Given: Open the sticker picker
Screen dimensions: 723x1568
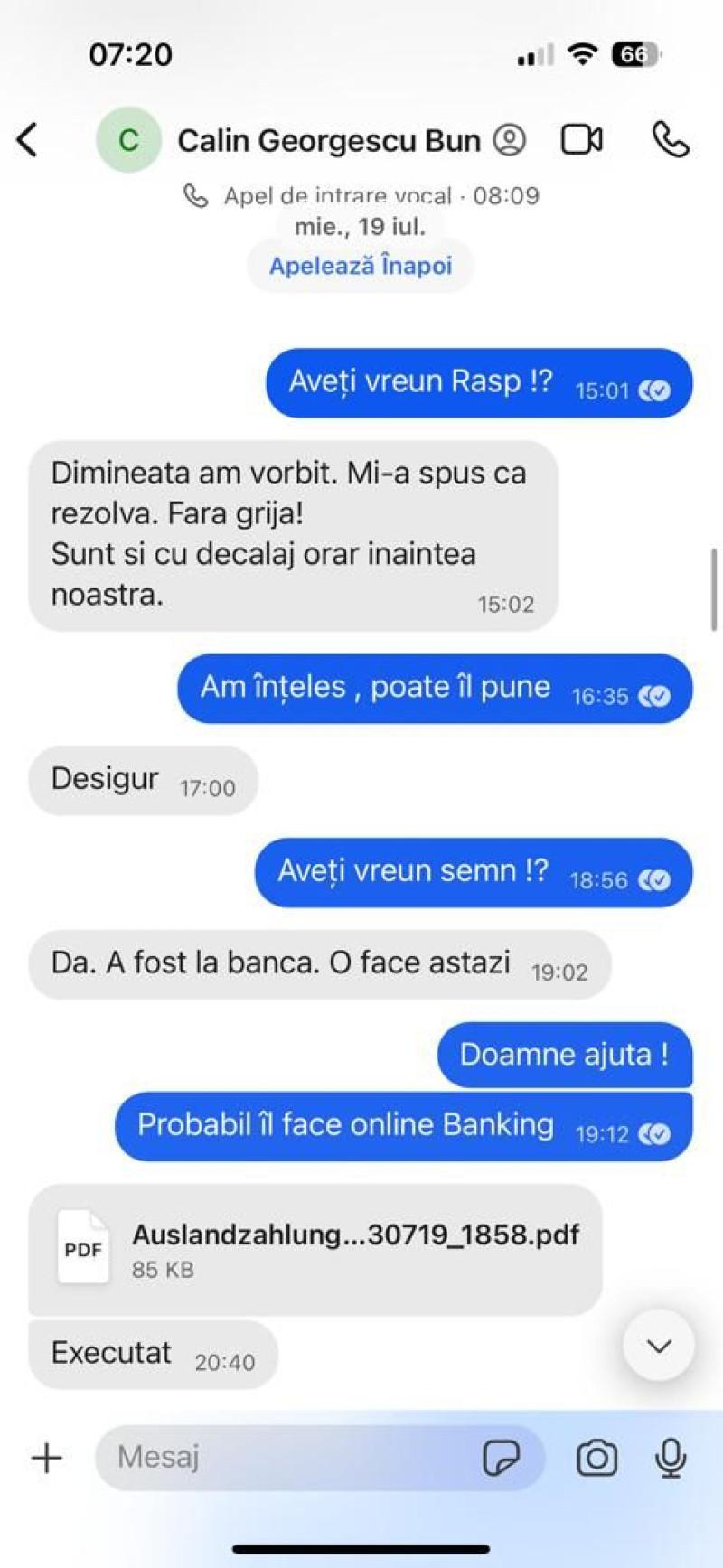Looking at the screenshot, I should [x=502, y=1458].
